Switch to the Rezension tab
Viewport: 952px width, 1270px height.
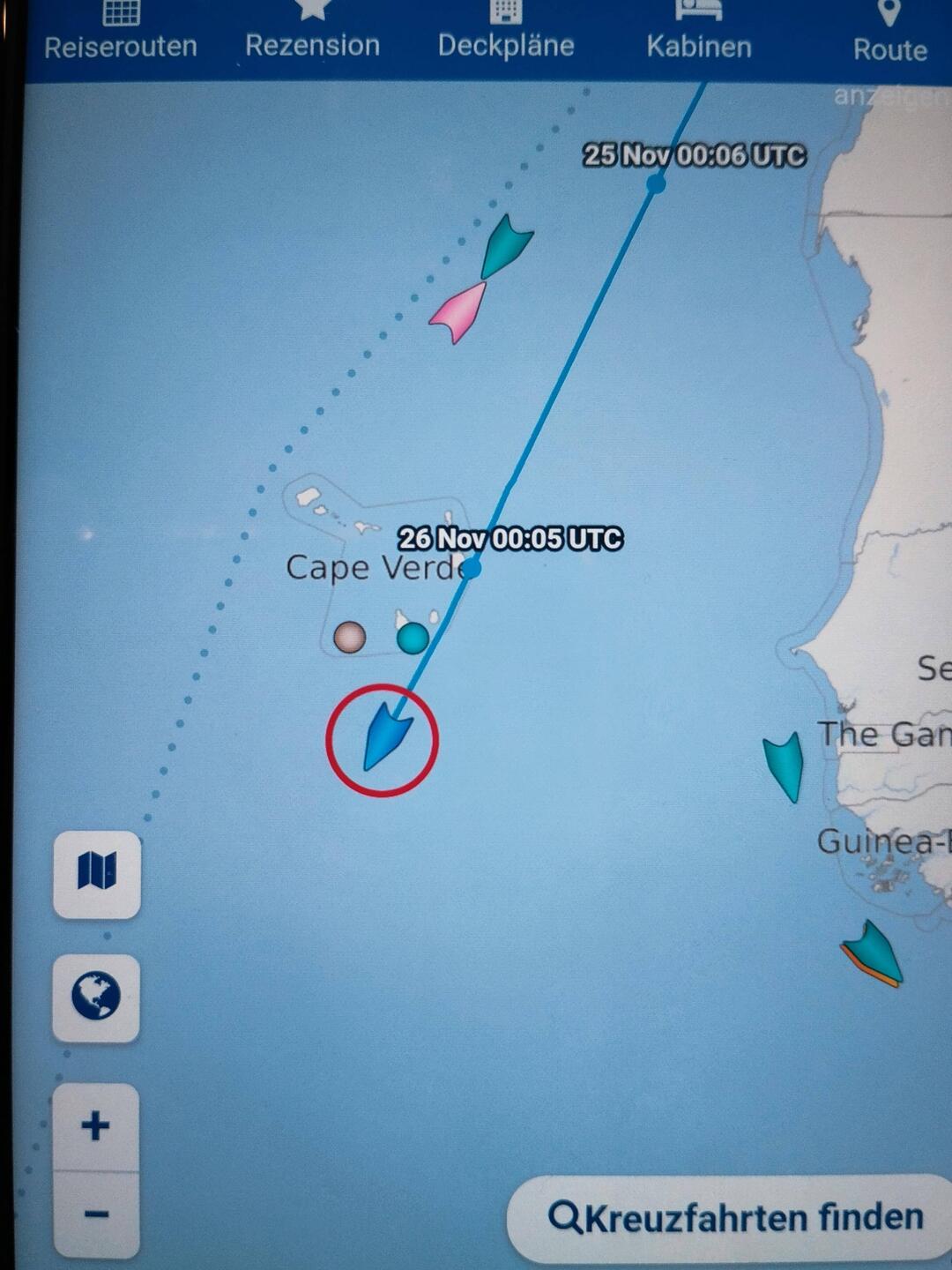point(312,32)
